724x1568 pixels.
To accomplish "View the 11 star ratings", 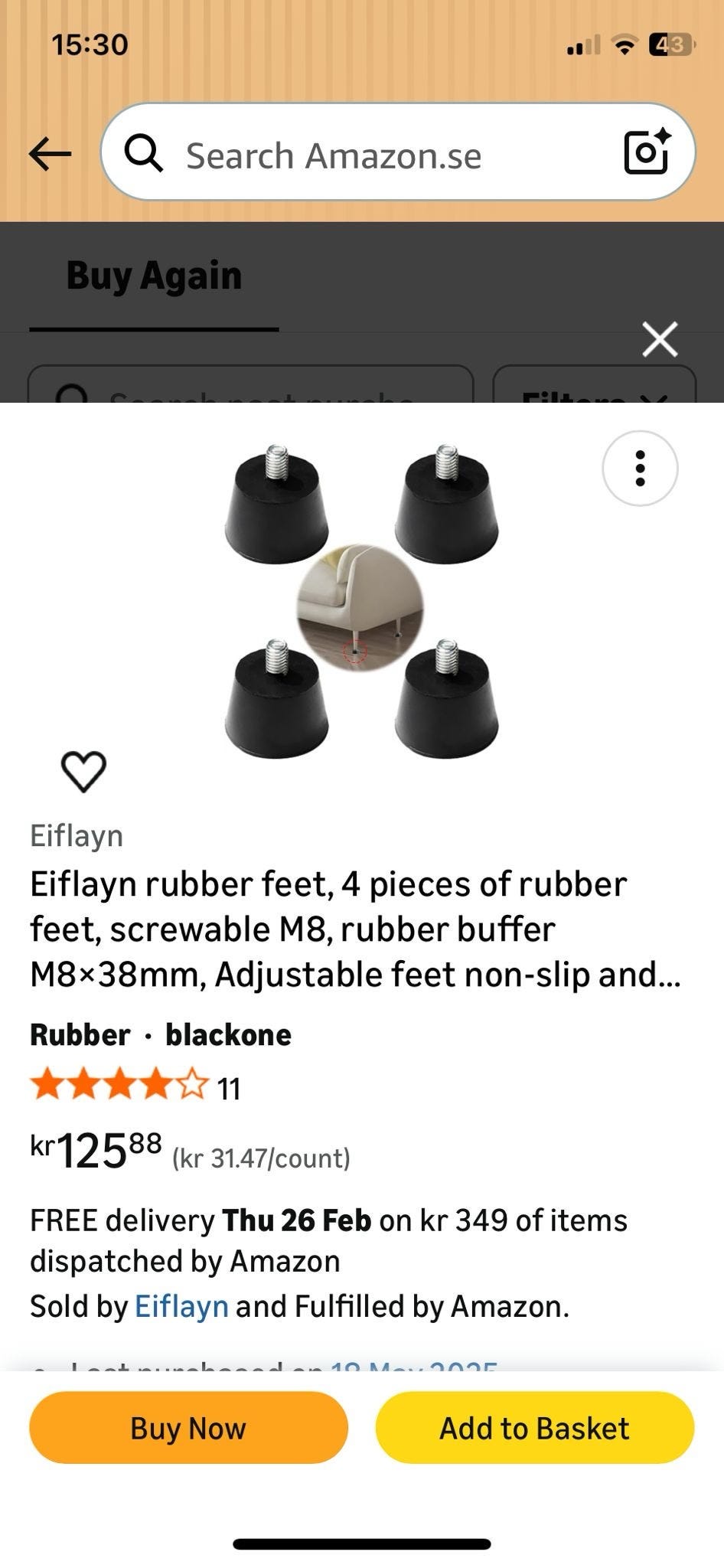I will pyautogui.click(x=135, y=1088).
